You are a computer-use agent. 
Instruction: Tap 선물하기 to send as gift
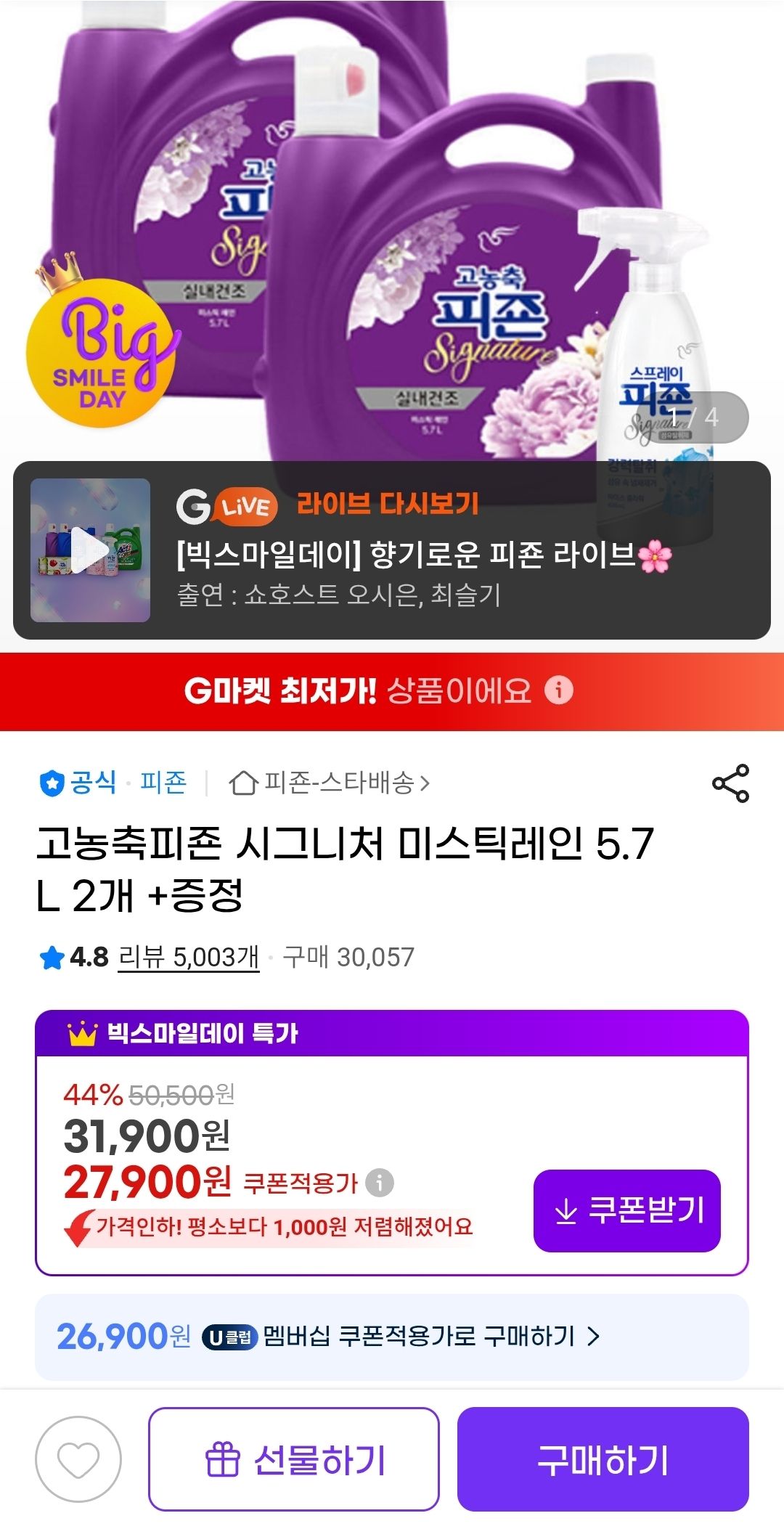point(294,1459)
